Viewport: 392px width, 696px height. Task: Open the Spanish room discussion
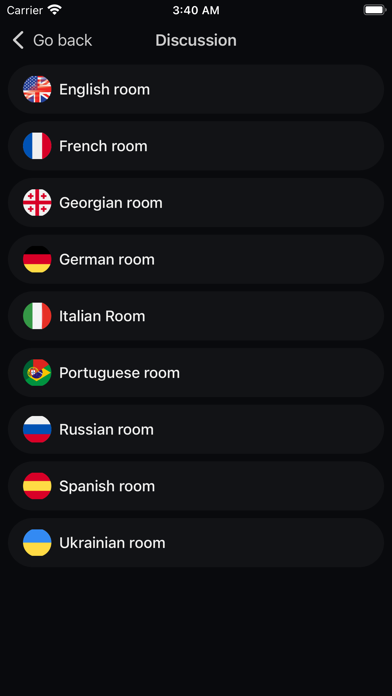(x=196, y=486)
